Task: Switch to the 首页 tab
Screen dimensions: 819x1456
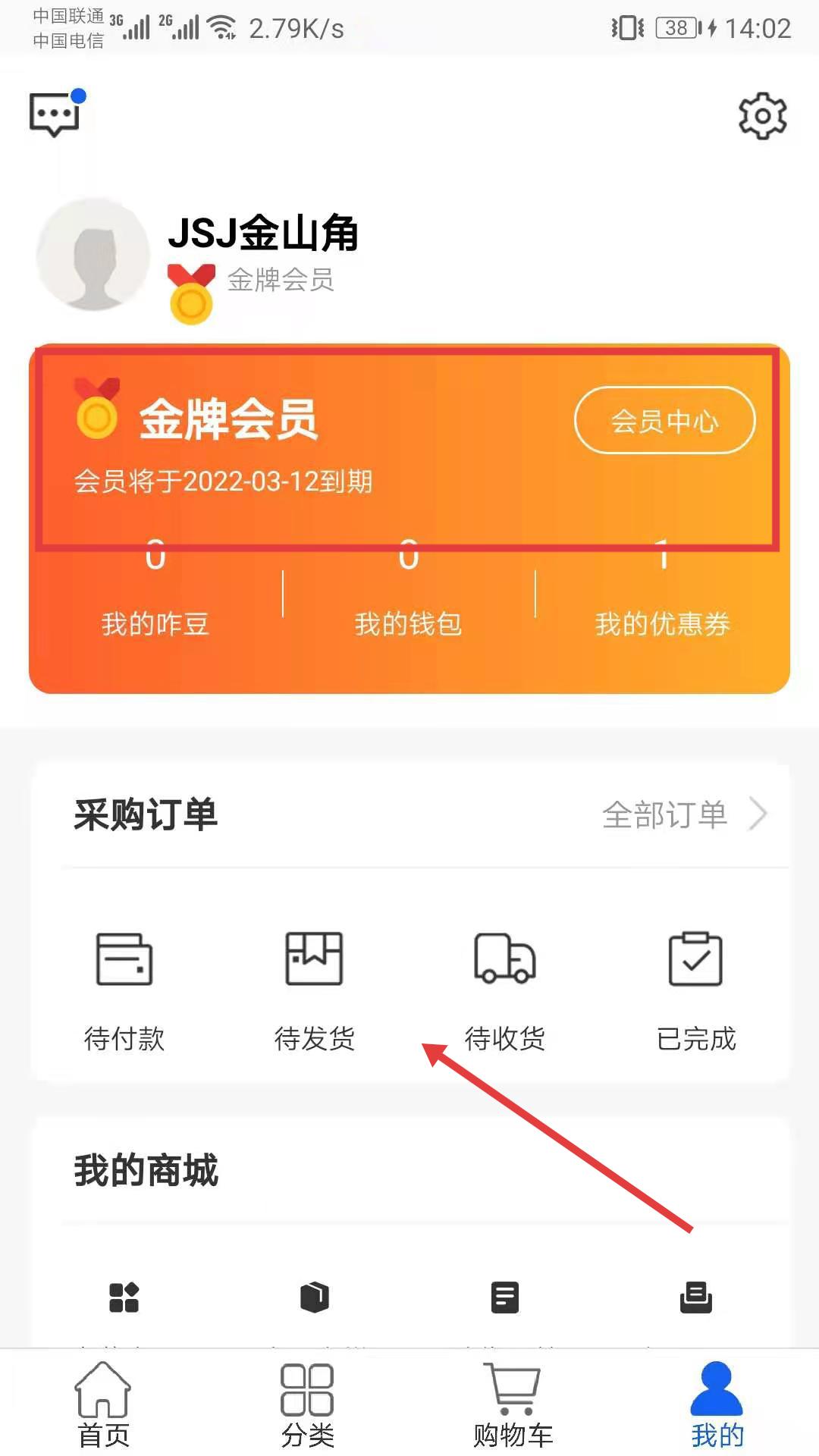Action: tap(103, 1404)
